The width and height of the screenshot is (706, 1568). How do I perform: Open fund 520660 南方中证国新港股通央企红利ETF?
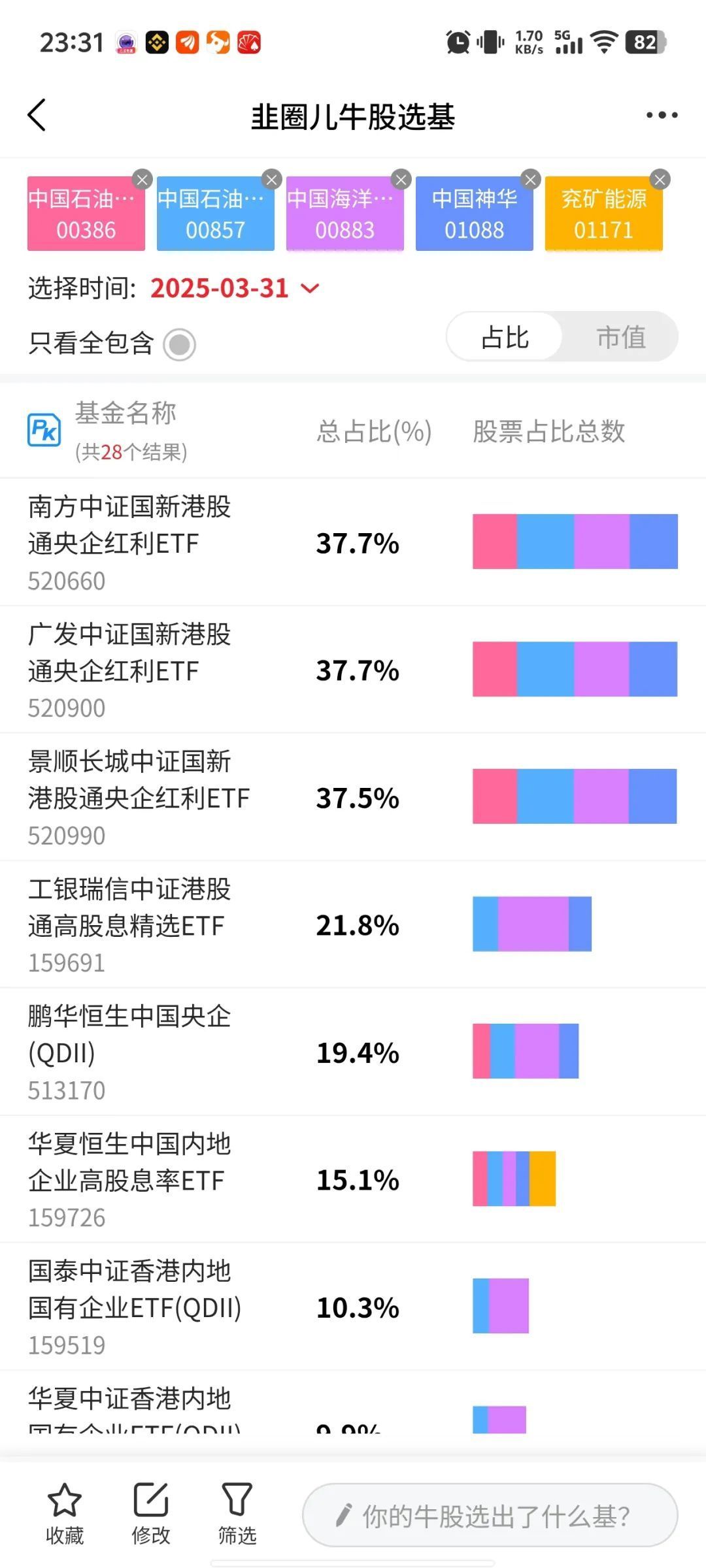(129, 542)
